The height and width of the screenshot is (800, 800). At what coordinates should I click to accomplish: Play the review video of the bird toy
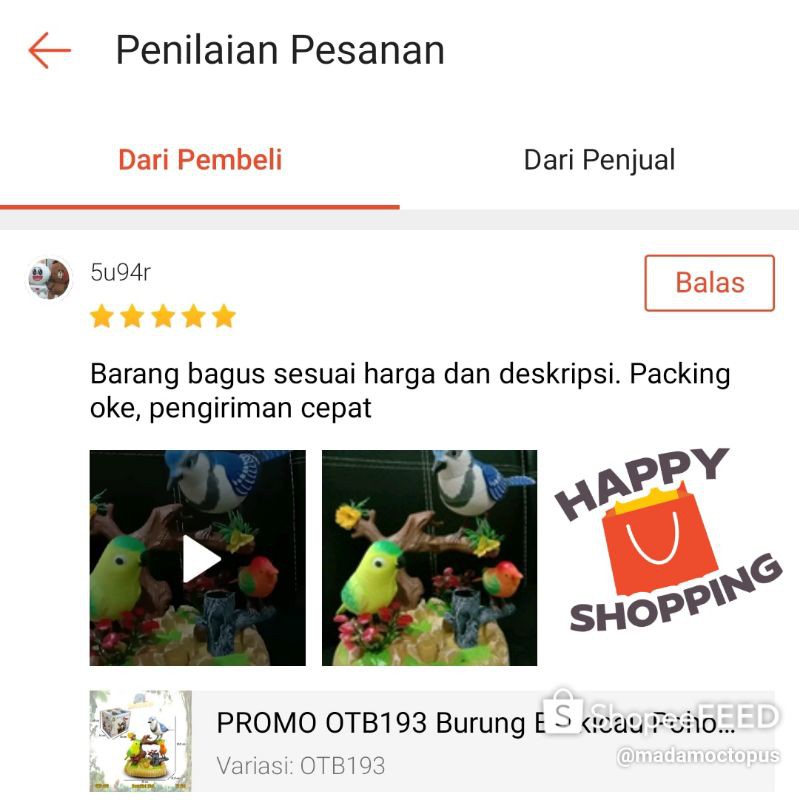(x=198, y=558)
